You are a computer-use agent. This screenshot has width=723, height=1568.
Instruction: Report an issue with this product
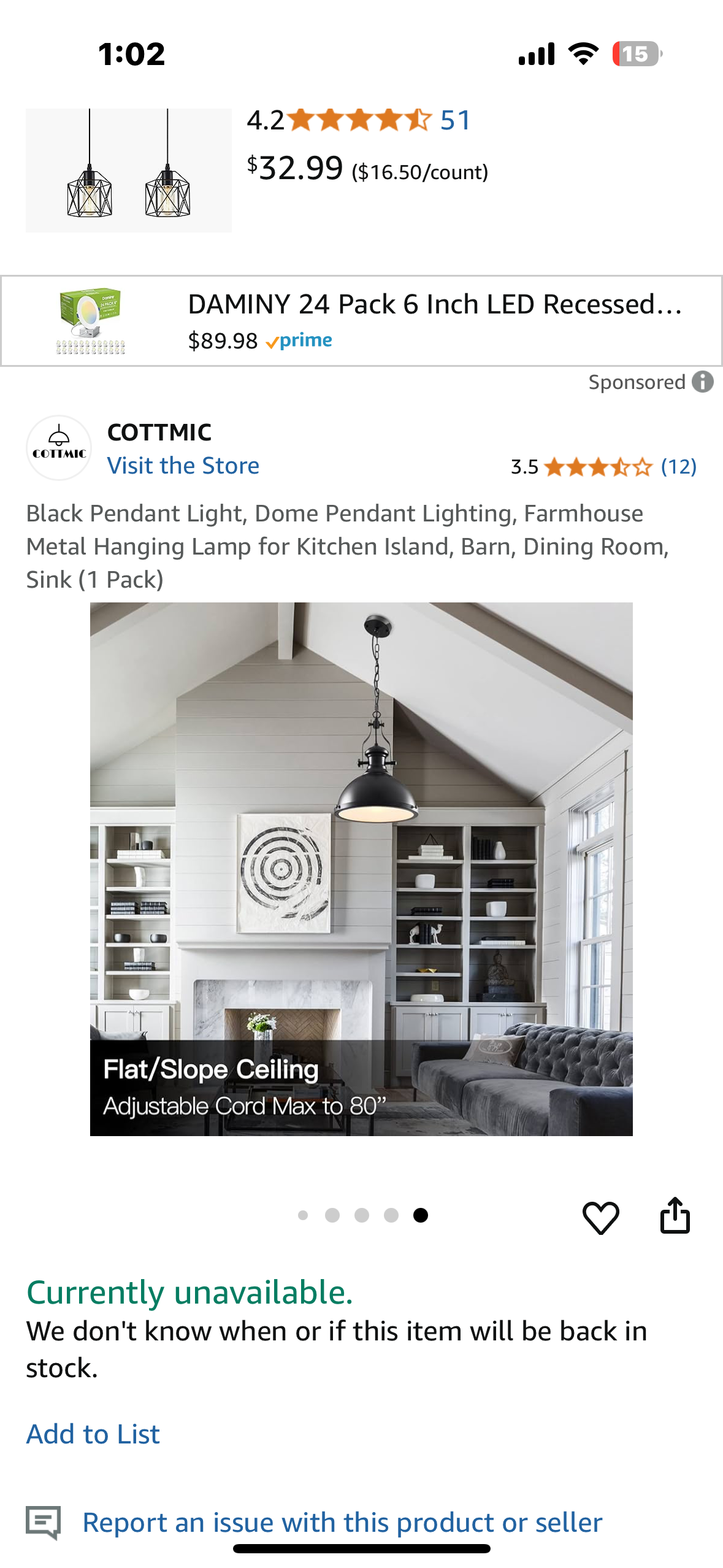tap(342, 1523)
